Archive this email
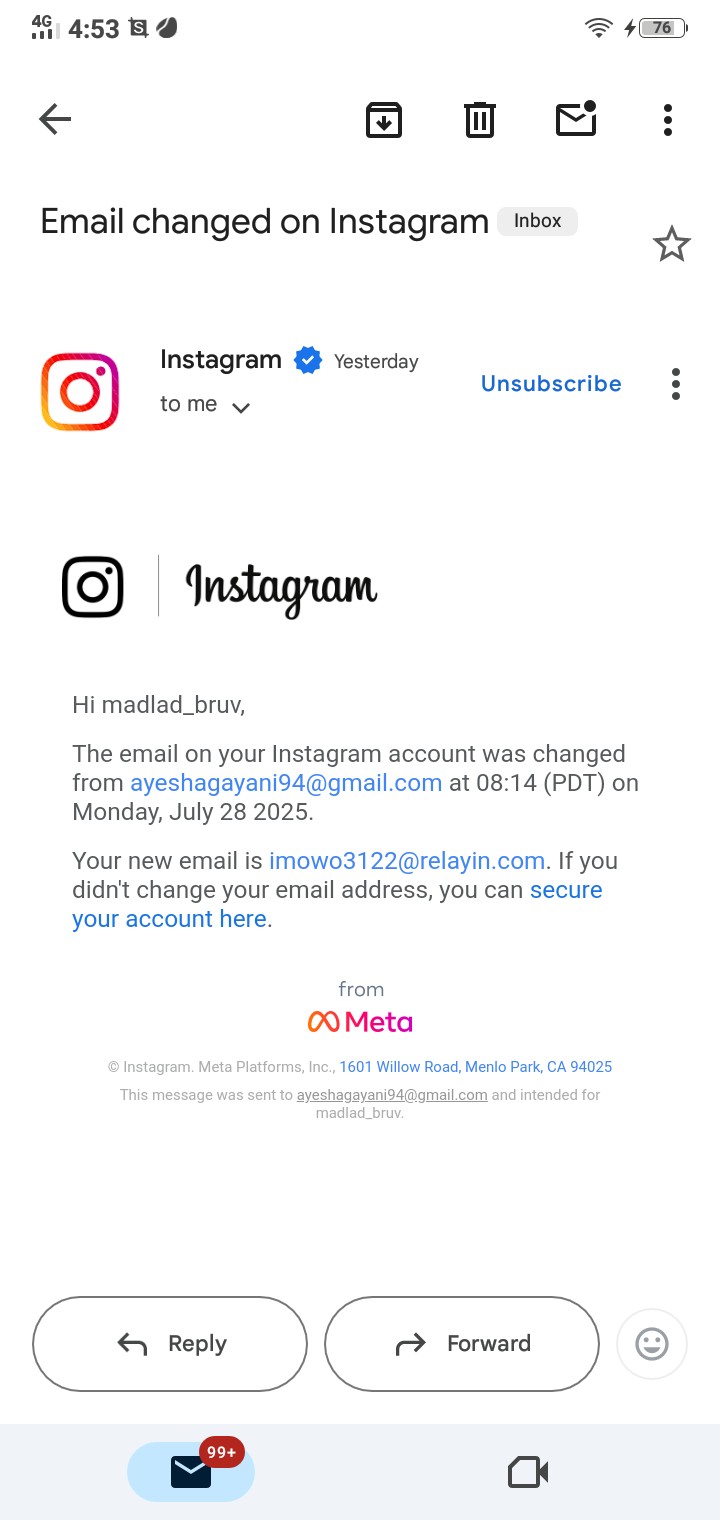This screenshot has height=1520, width=720. tap(384, 120)
